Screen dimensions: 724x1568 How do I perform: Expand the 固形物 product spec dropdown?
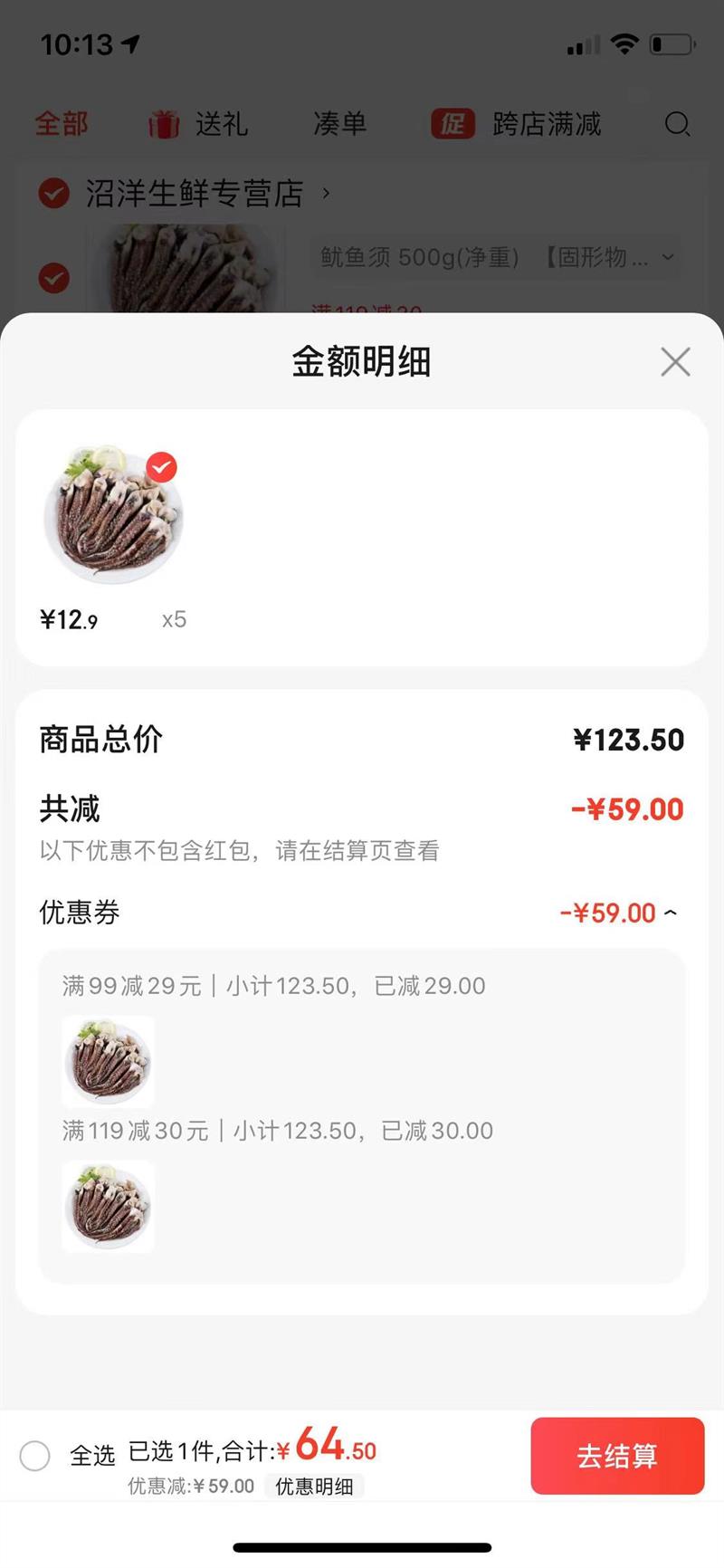point(668,258)
